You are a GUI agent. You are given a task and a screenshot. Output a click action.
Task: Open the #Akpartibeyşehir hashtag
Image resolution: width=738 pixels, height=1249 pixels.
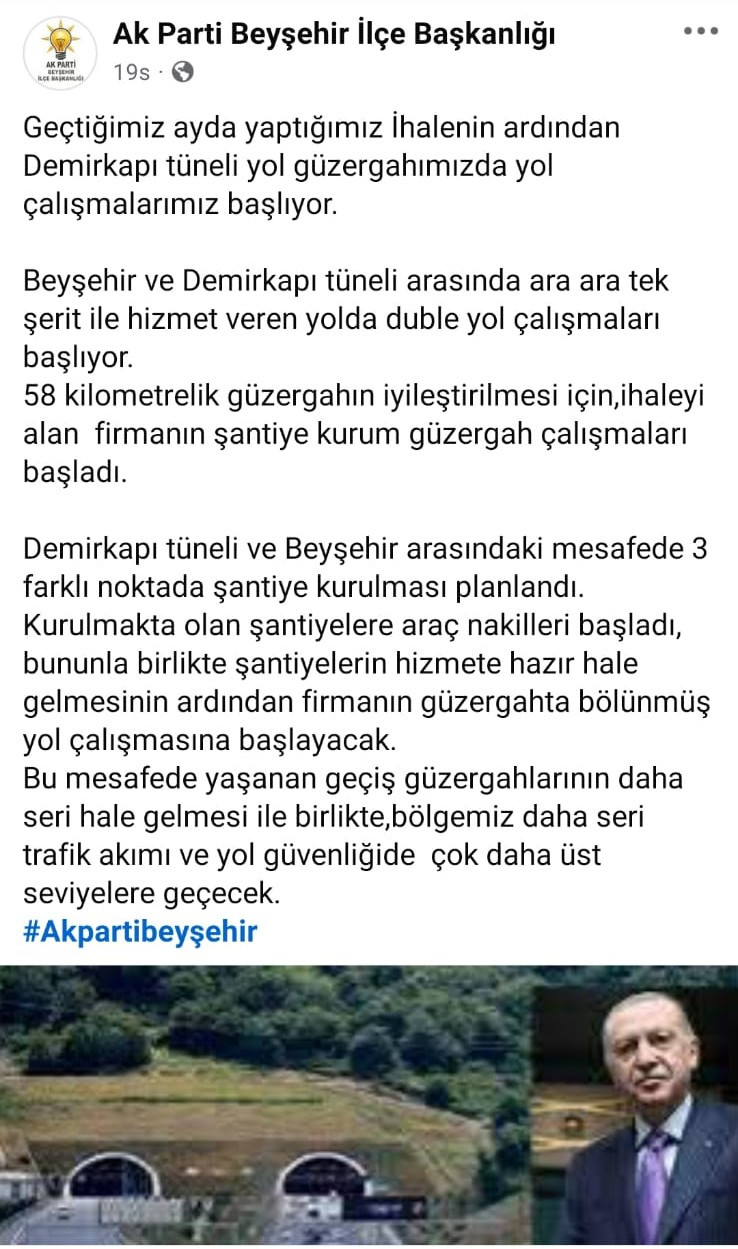140,932
